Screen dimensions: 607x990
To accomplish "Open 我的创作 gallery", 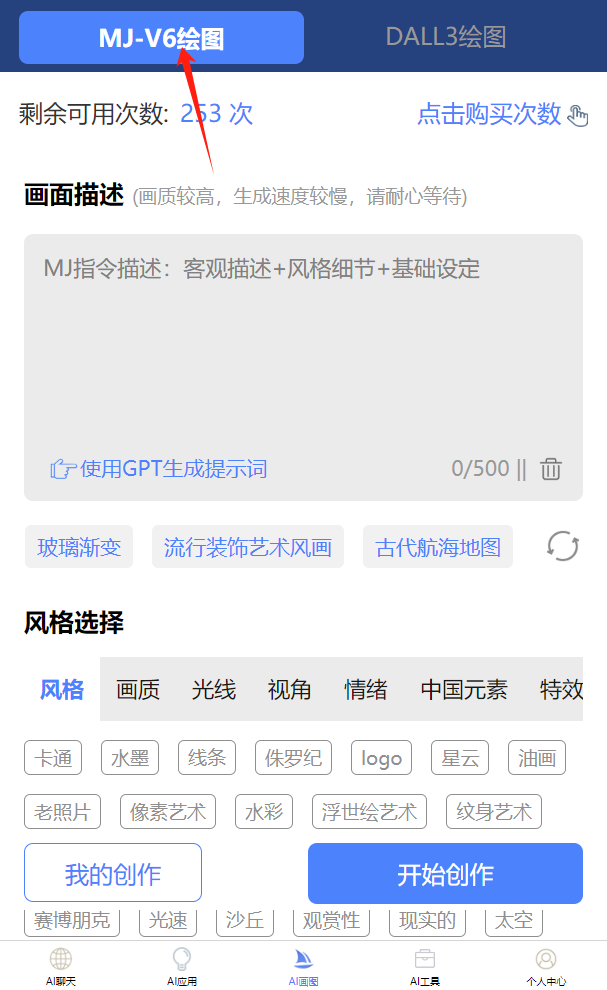I will (113, 873).
